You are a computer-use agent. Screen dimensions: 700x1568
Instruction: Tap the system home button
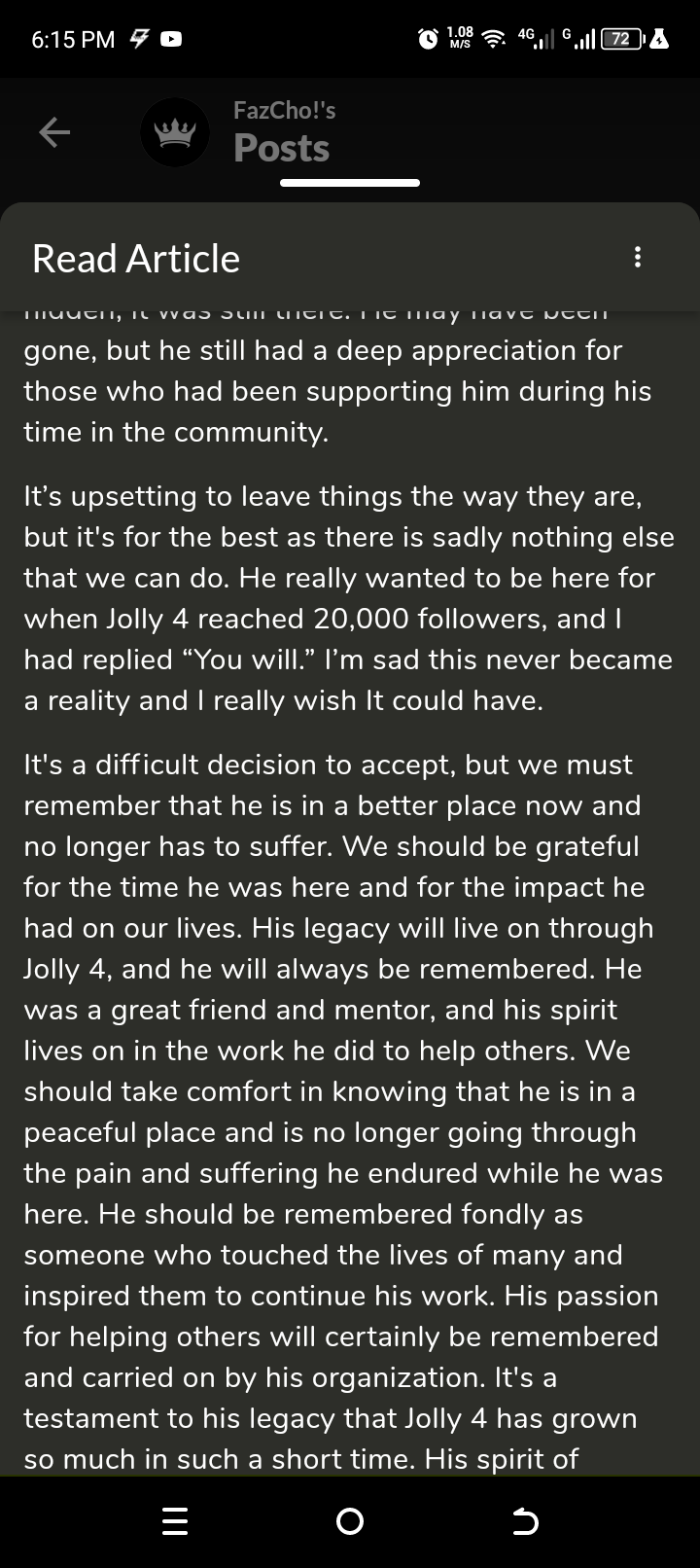350,1520
